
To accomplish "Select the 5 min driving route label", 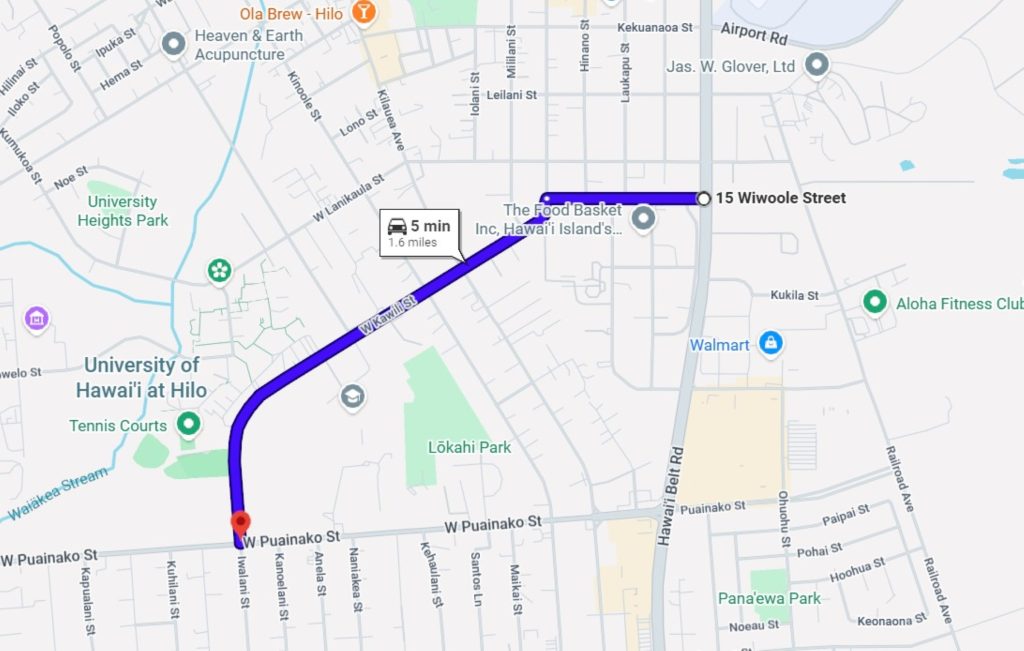I will (x=418, y=233).
